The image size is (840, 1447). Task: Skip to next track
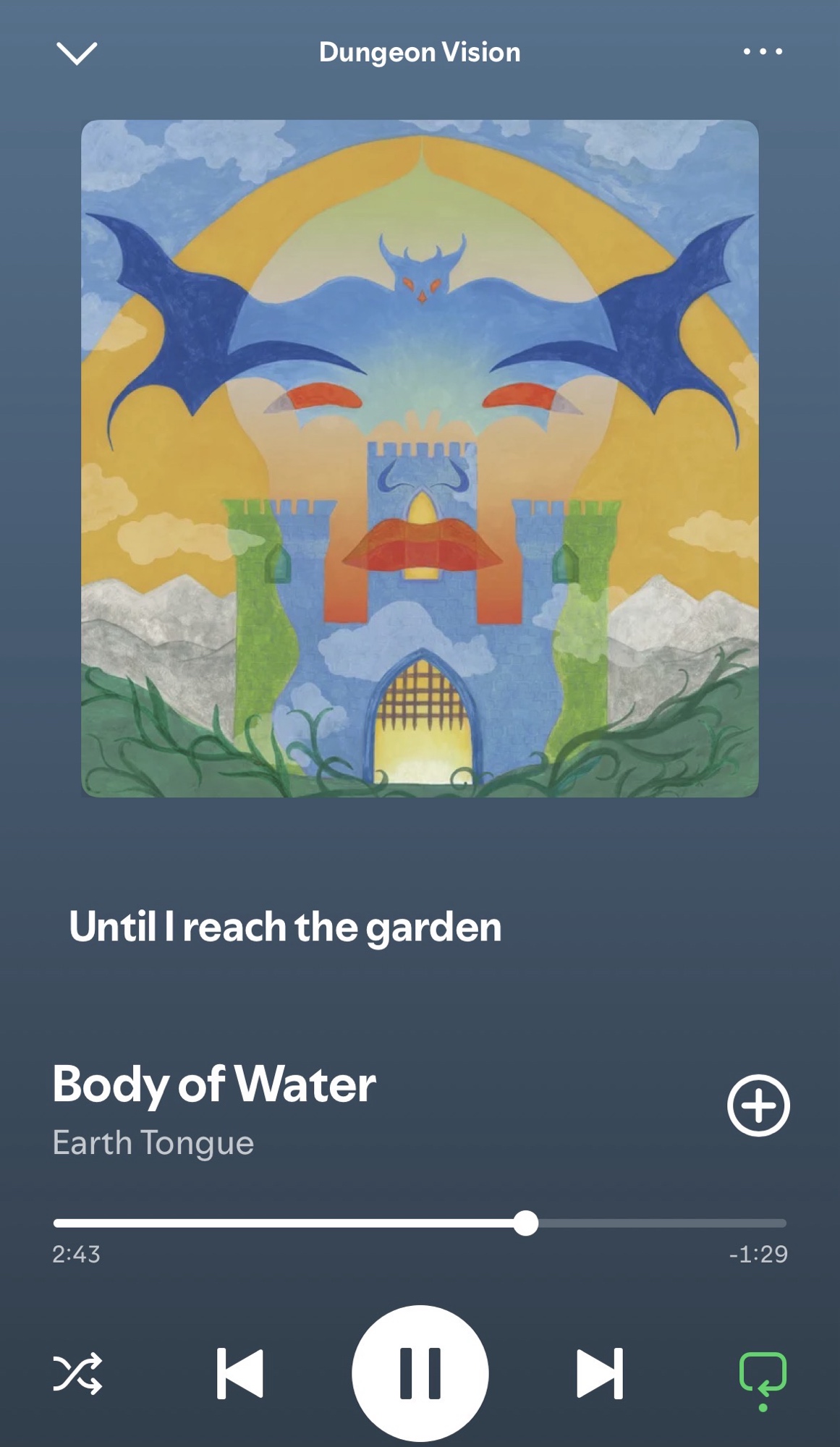[599, 1372]
